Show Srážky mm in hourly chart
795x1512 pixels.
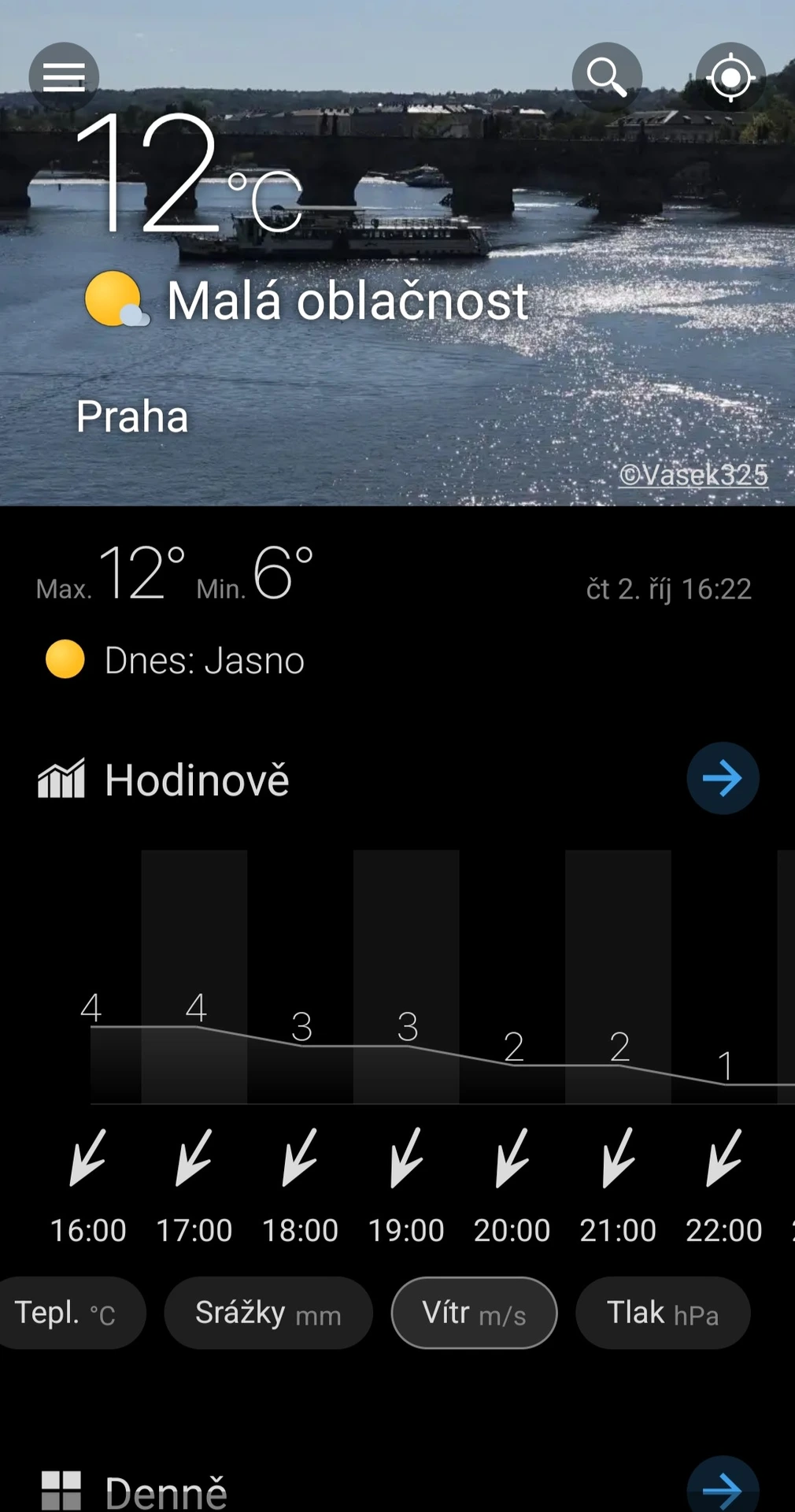tap(268, 1313)
